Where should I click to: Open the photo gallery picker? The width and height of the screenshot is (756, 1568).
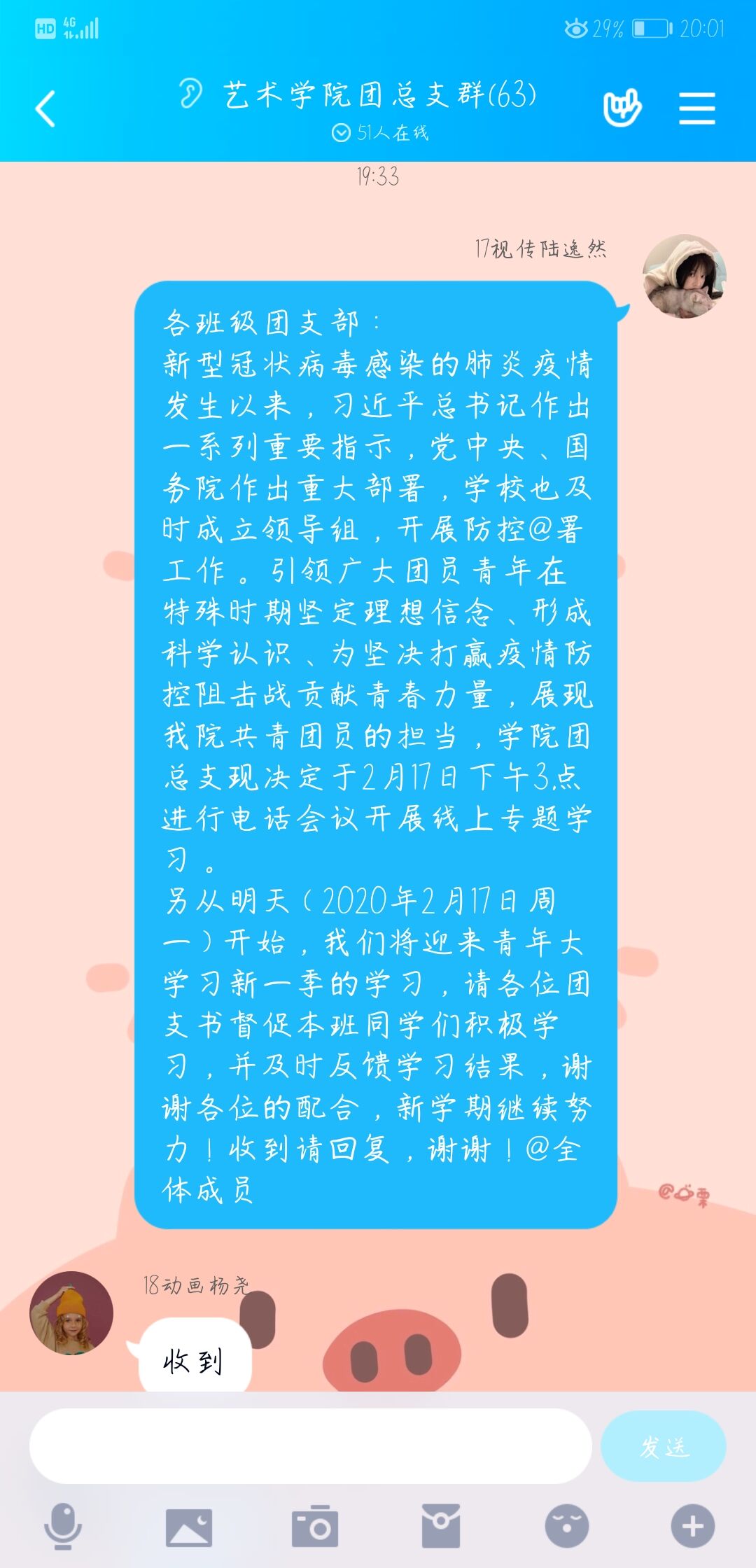(x=188, y=1526)
